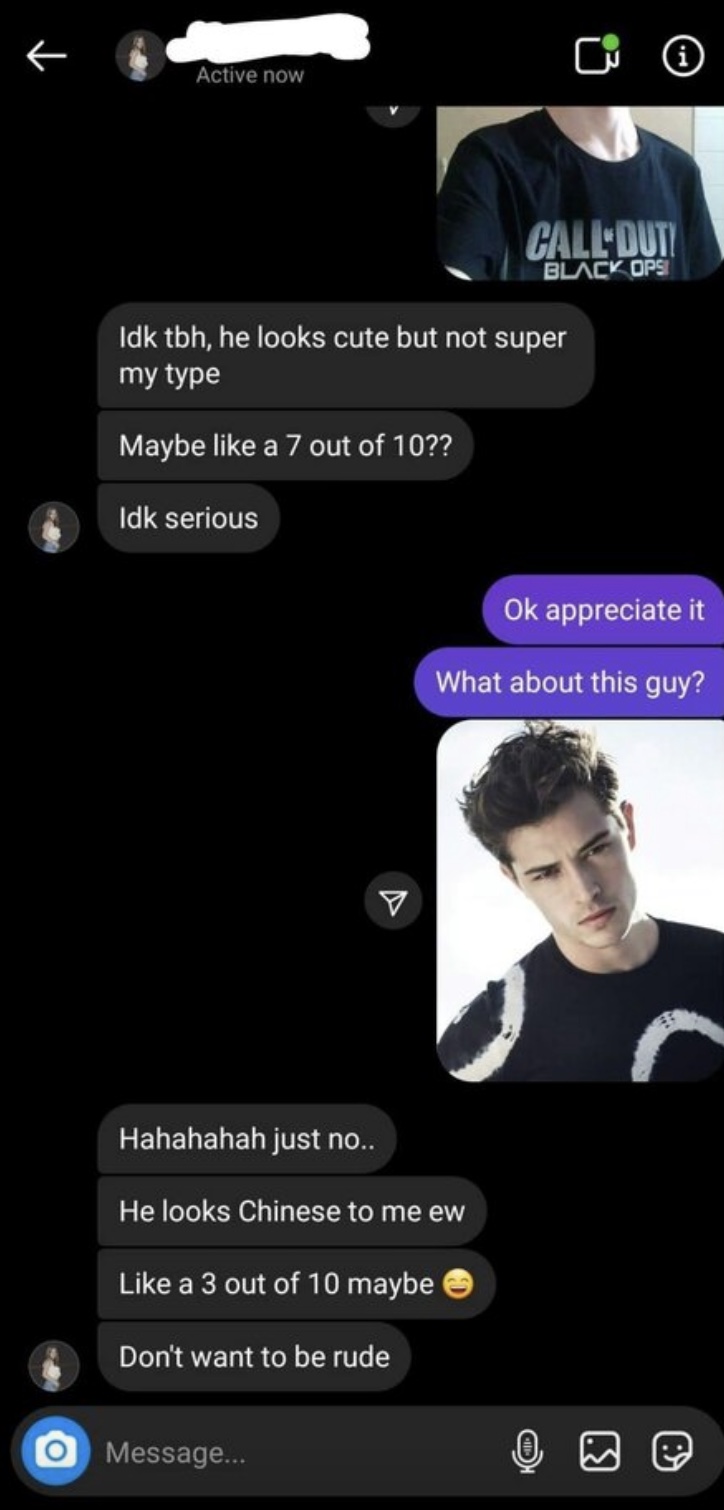Open conversation info details
Screen dimensions: 724x1510
tap(681, 58)
